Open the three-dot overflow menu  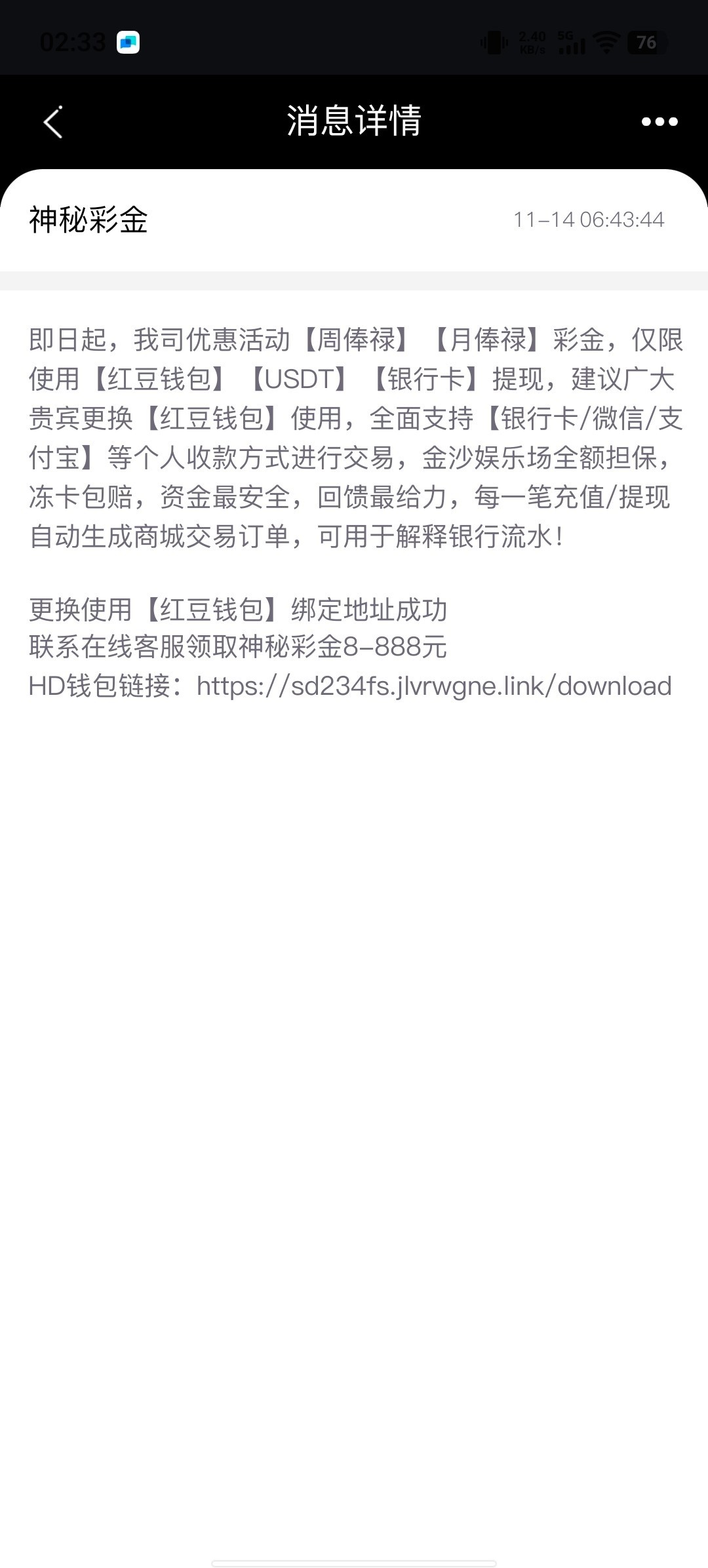[x=659, y=122]
